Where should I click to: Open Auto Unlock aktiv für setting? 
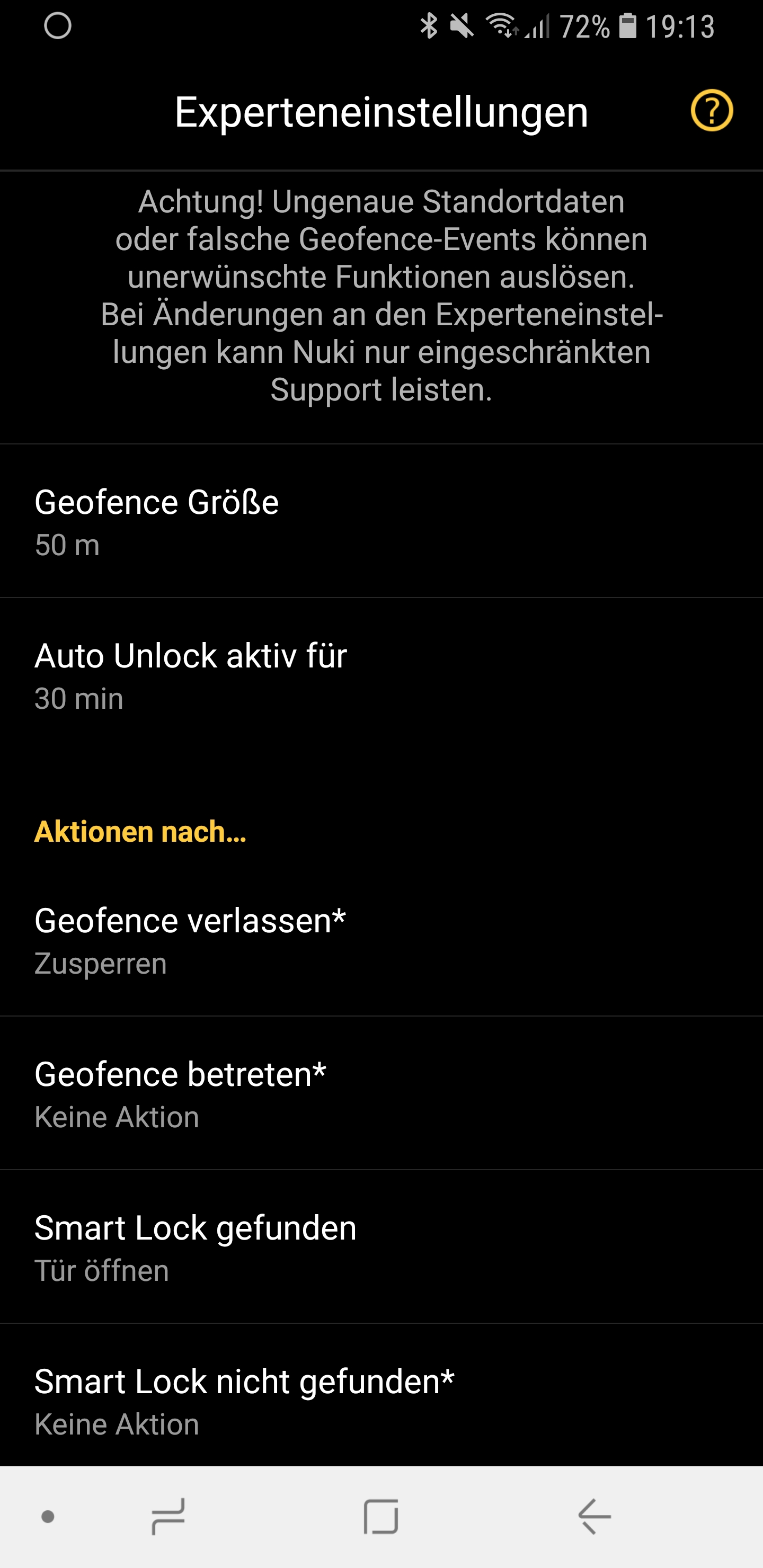click(x=381, y=675)
